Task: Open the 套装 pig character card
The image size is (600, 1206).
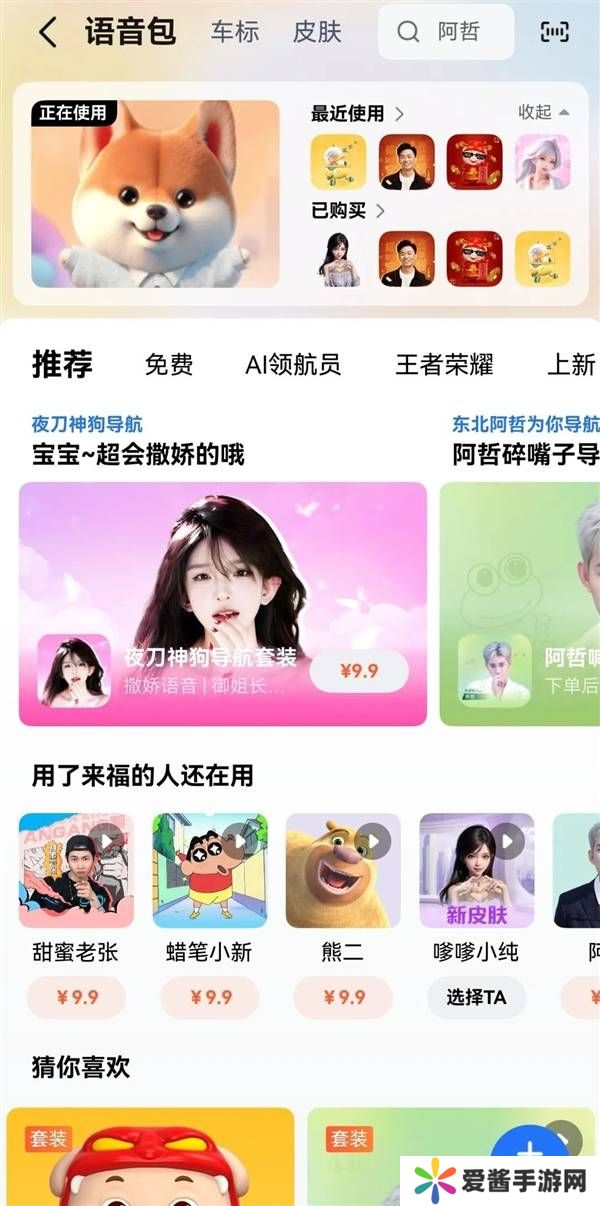Action: tap(150, 1160)
